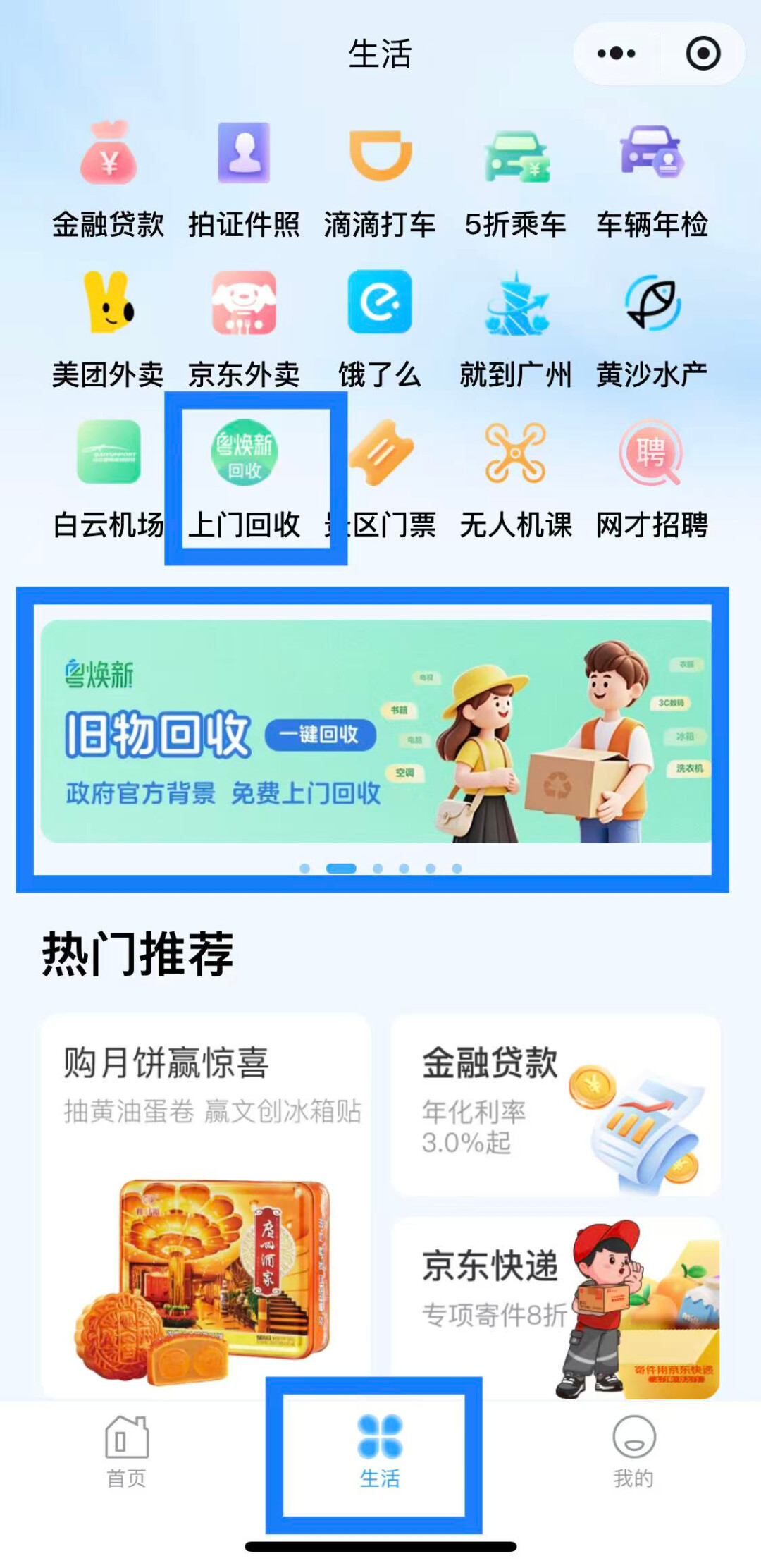Launch 滴滴打车
This screenshot has height=1568, width=761.
[x=380, y=176]
